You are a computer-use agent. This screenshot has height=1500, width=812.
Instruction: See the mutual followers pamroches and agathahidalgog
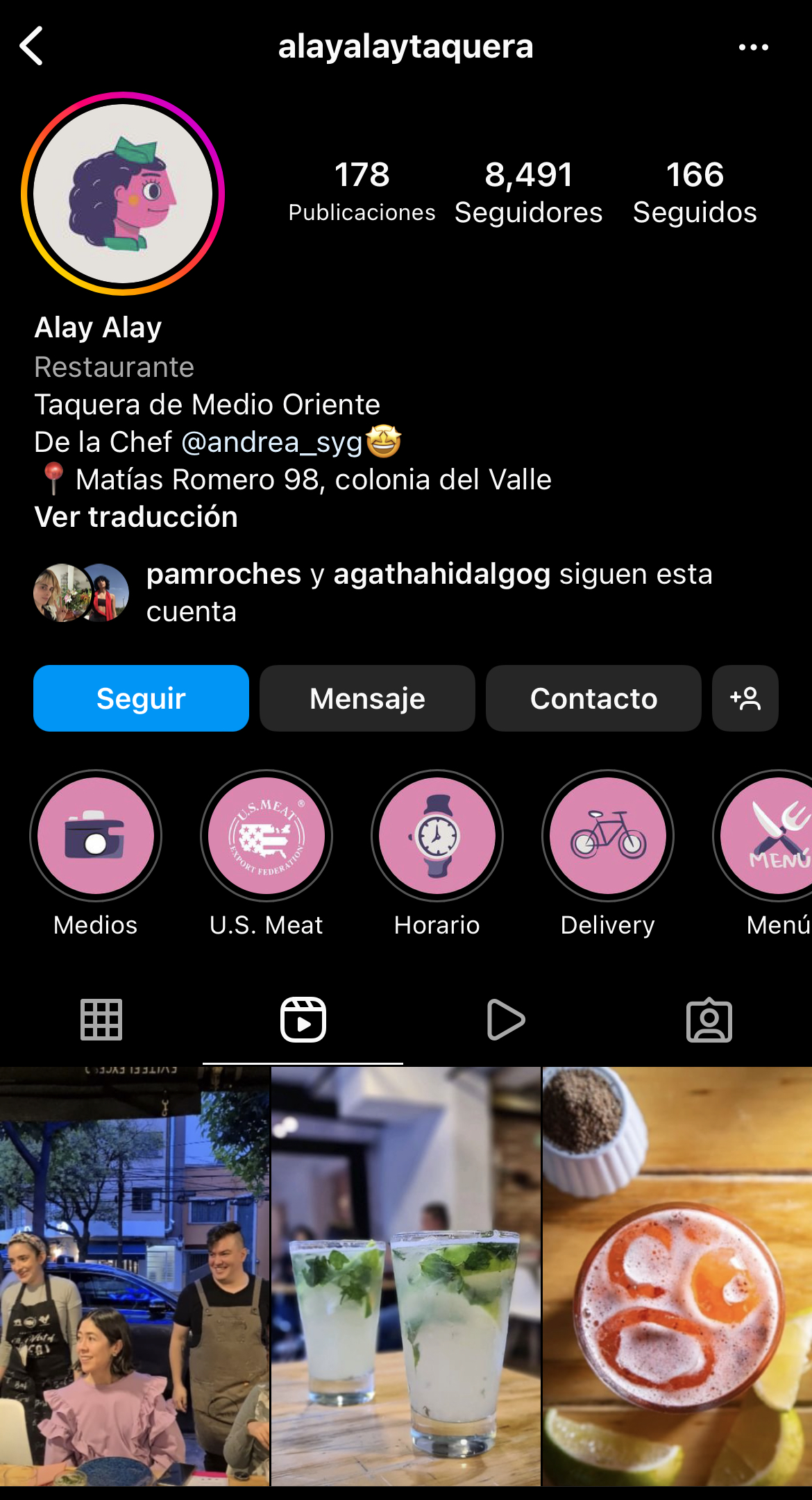tap(429, 592)
